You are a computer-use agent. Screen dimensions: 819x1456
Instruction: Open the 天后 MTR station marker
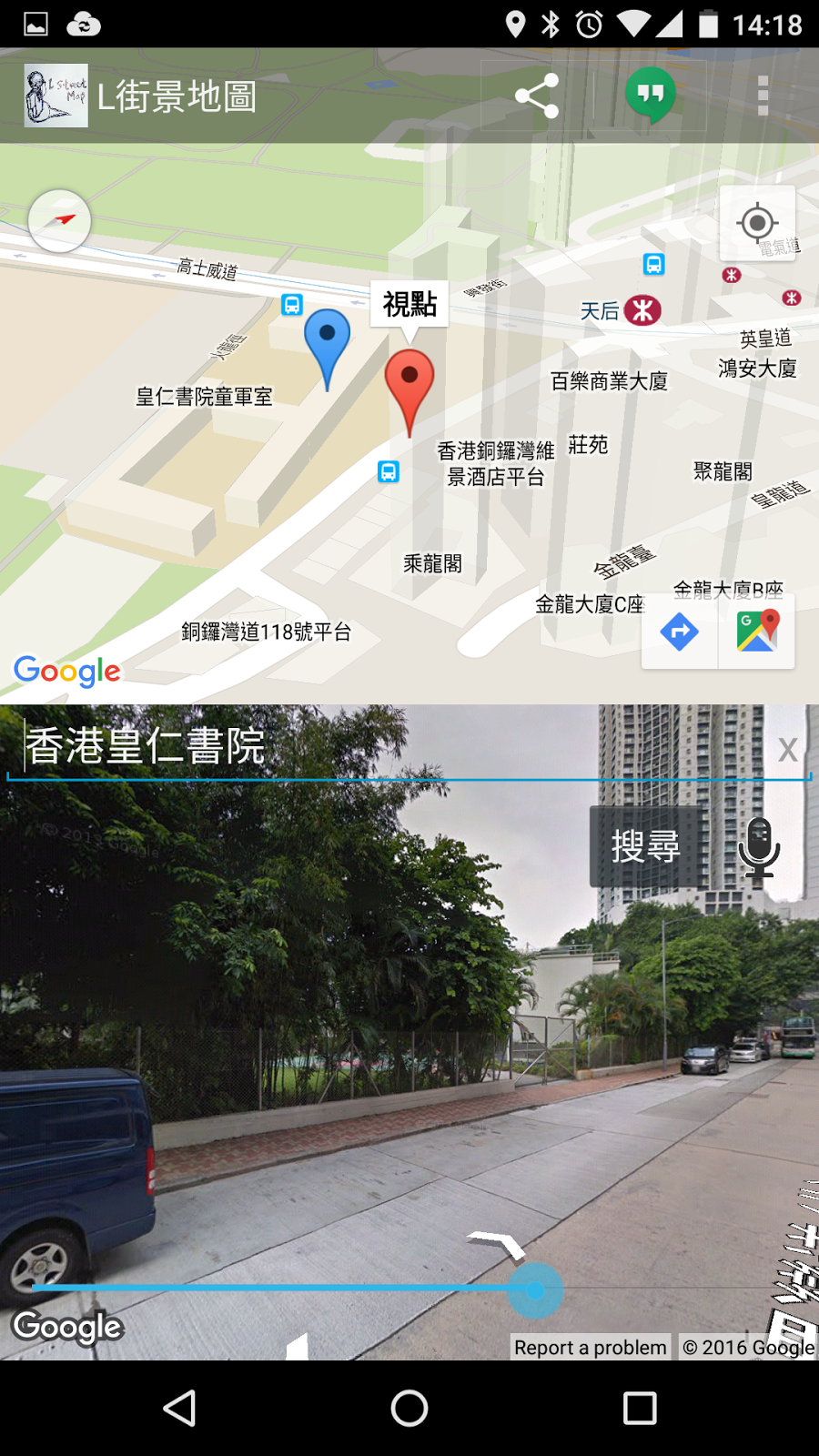pos(642,310)
